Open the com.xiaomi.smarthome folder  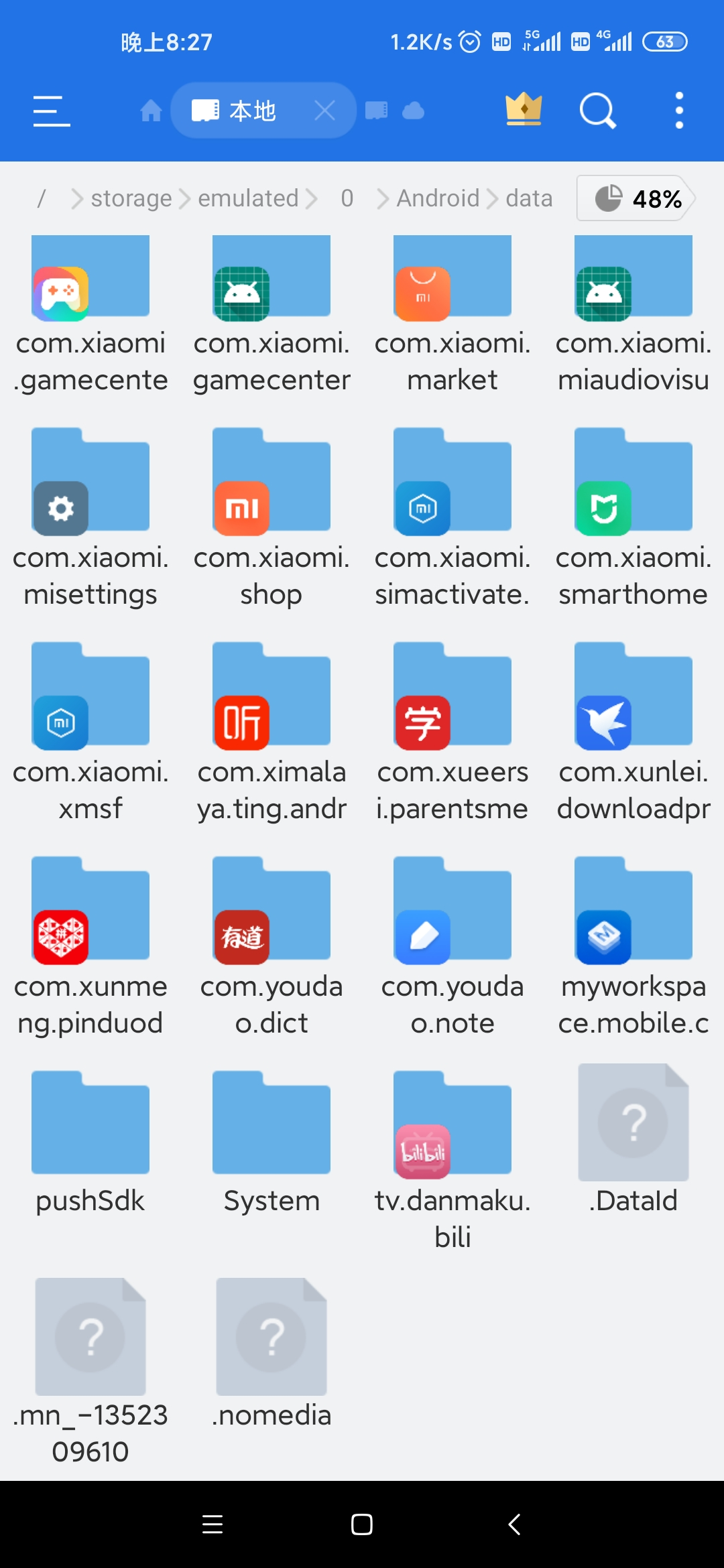633,516
